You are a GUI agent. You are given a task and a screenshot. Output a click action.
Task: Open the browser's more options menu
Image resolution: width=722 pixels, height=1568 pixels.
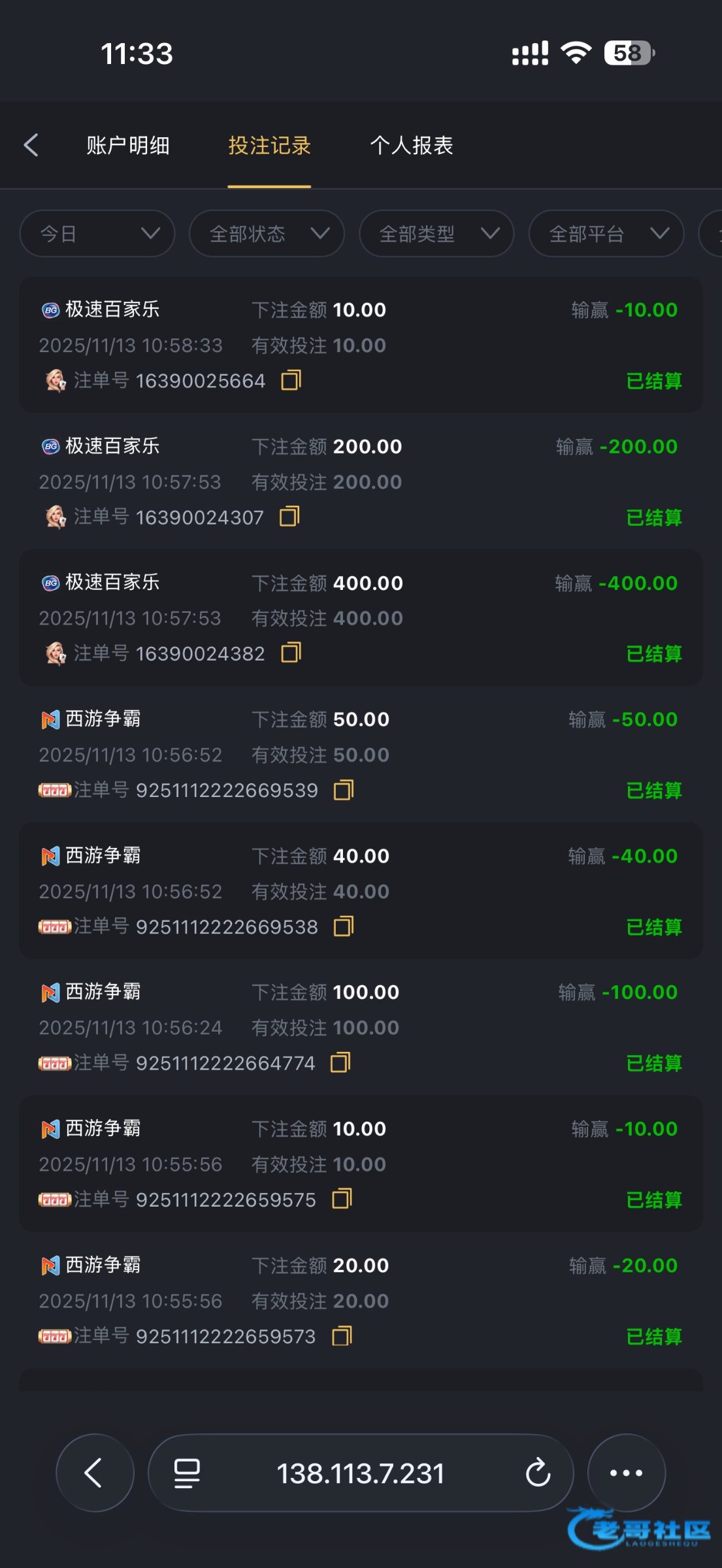click(626, 1473)
